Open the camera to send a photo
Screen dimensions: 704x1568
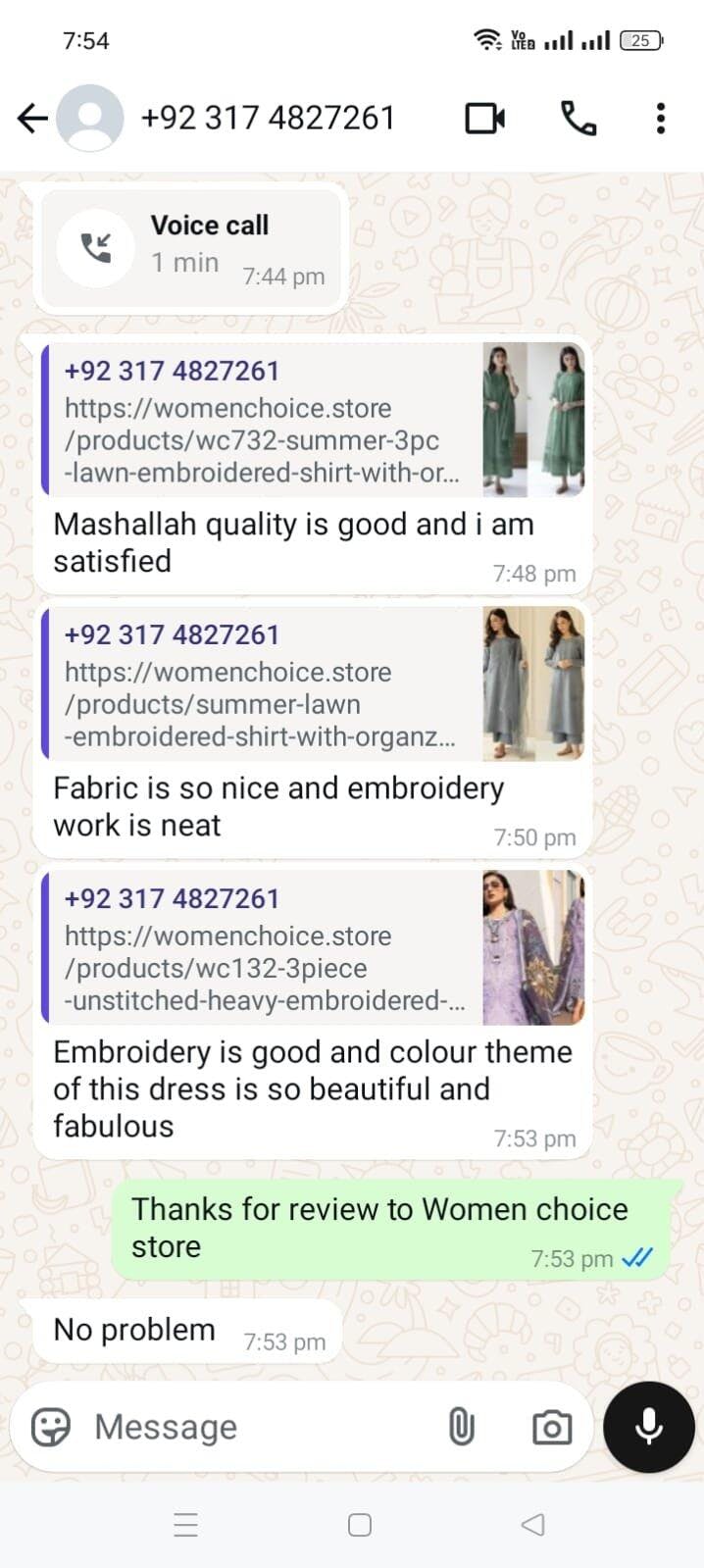pyautogui.click(x=552, y=1427)
